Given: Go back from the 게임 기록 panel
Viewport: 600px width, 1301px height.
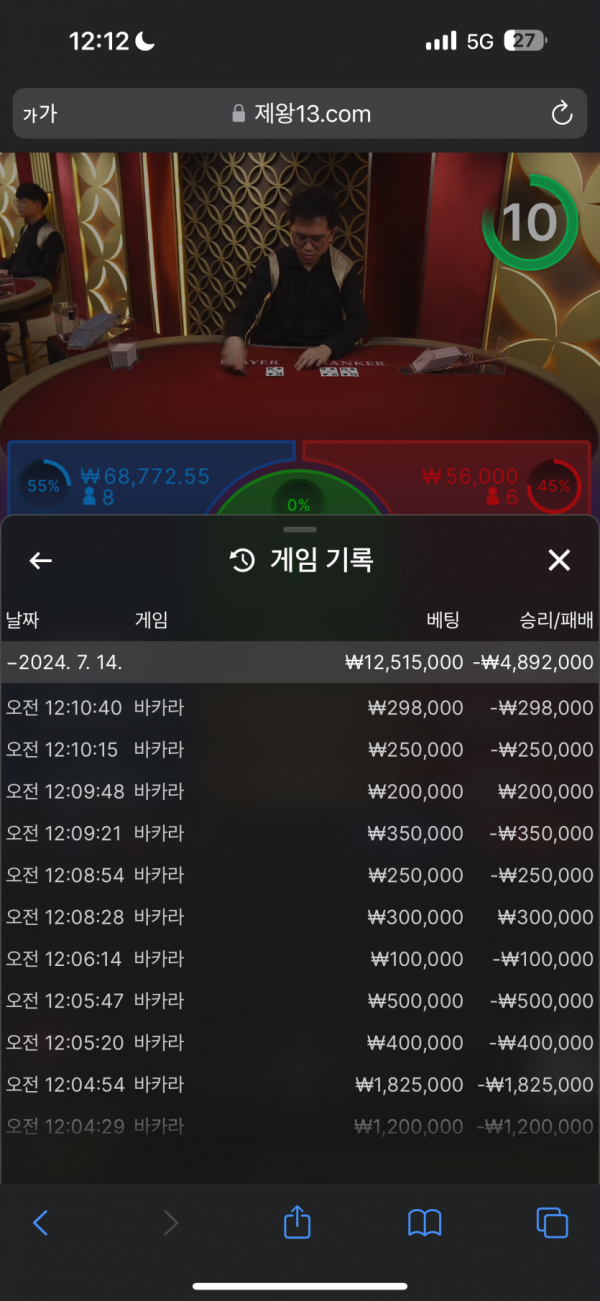Looking at the screenshot, I should [40, 561].
